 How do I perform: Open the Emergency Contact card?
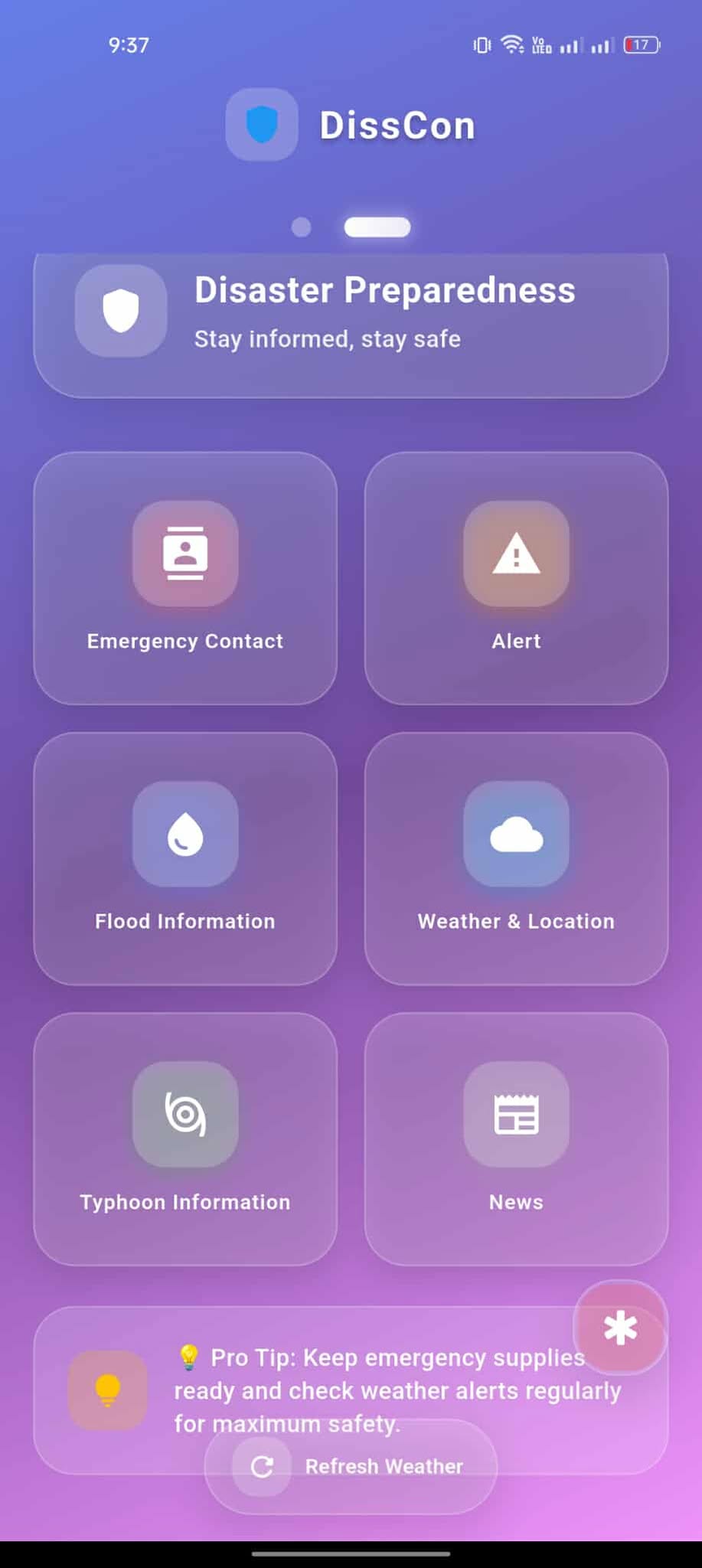(x=185, y=578)
